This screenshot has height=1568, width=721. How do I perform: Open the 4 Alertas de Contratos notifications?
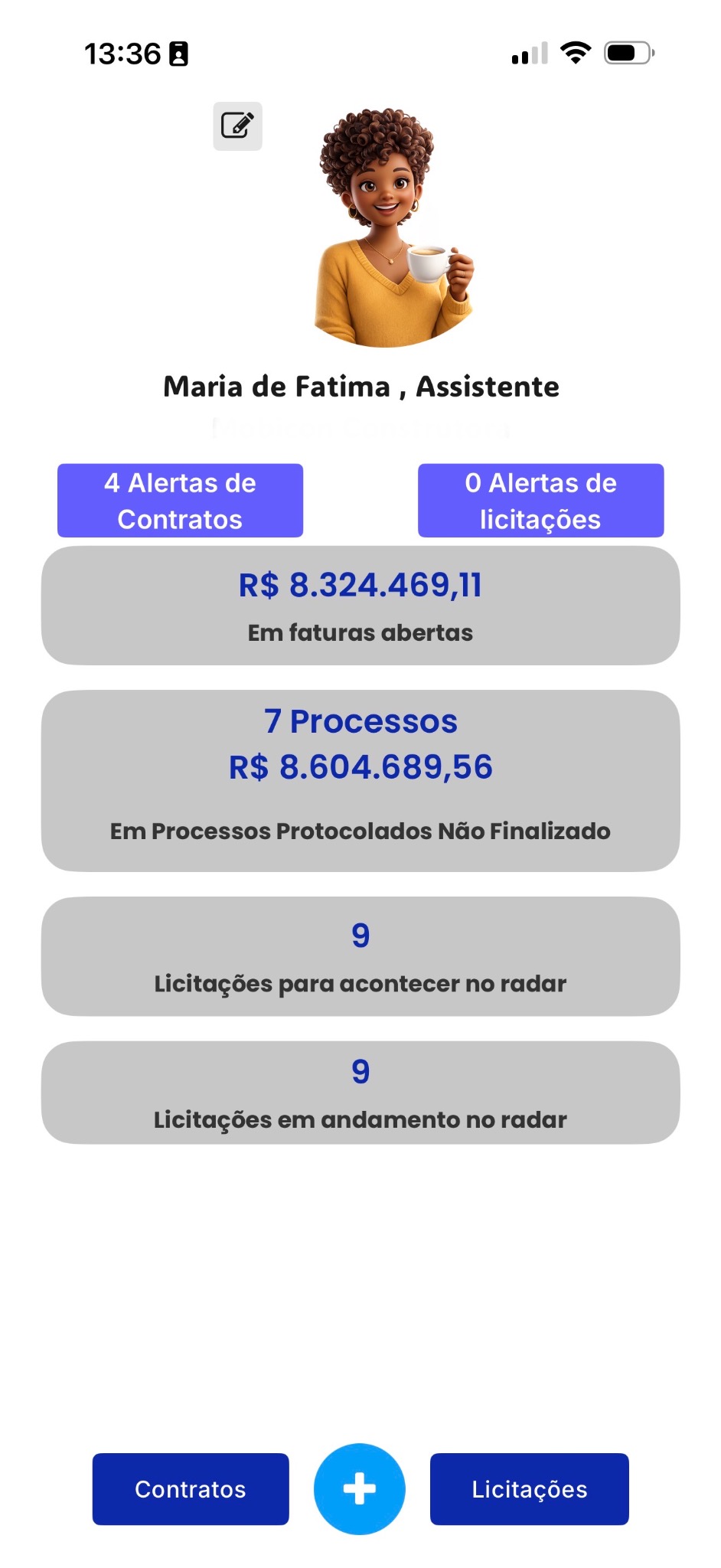click(180, 499)
